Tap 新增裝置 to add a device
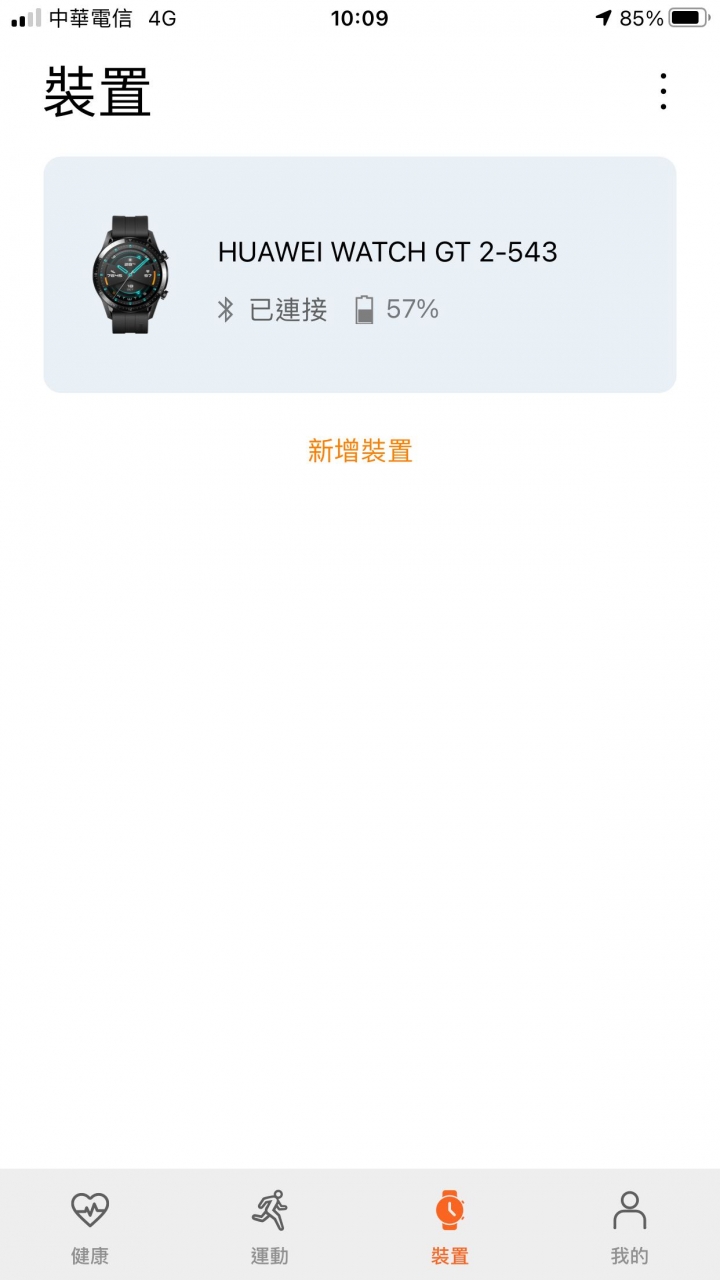The image size is (720, 1280). click(360, 451)
